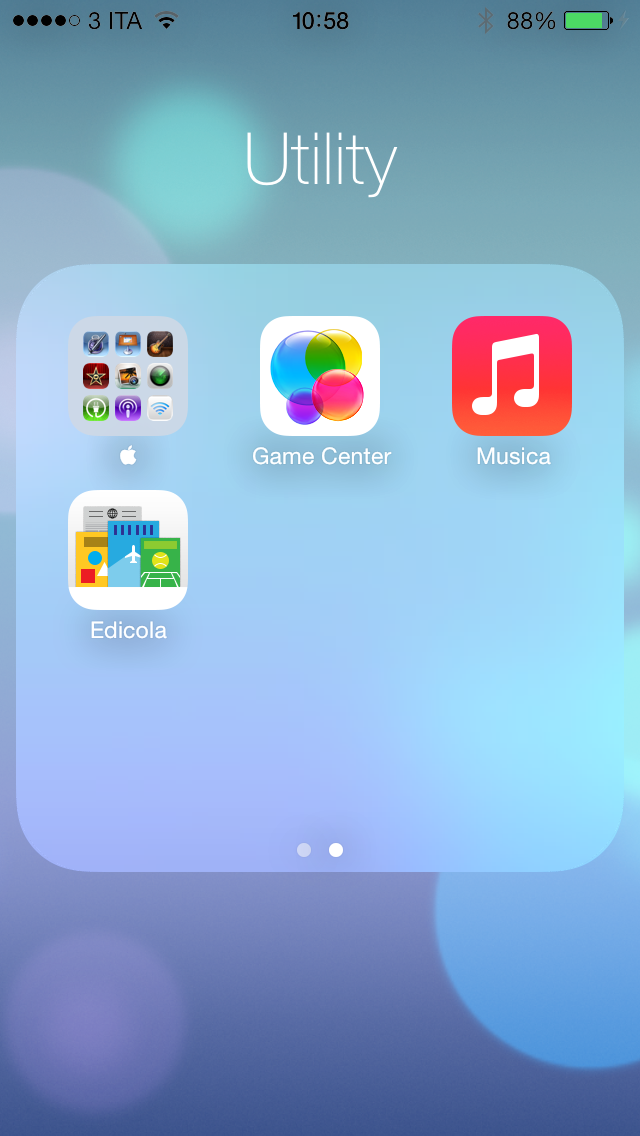The image size is (640, 1136).
Task: Open the Musica app
Action: 512,376
